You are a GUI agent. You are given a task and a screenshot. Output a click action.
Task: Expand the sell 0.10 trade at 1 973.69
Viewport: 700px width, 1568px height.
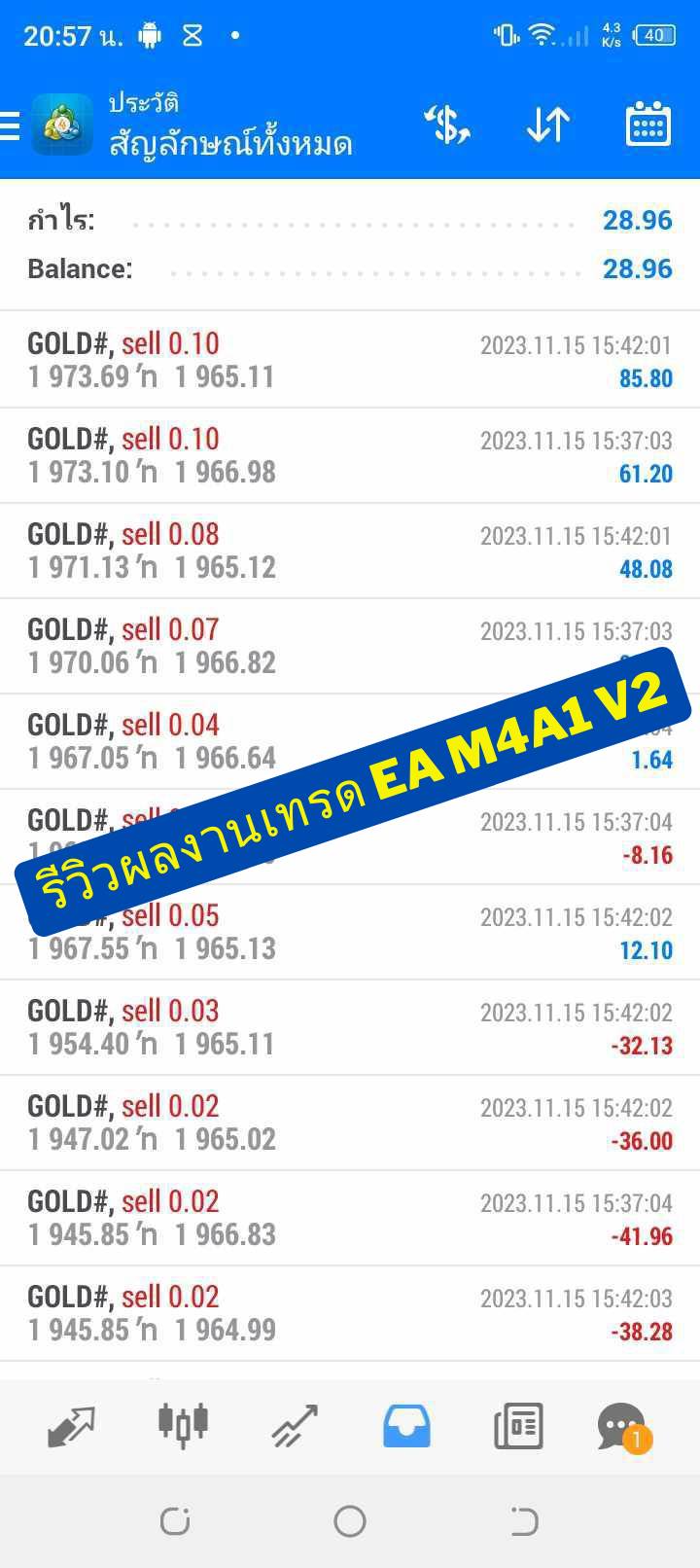click(350, 360)
